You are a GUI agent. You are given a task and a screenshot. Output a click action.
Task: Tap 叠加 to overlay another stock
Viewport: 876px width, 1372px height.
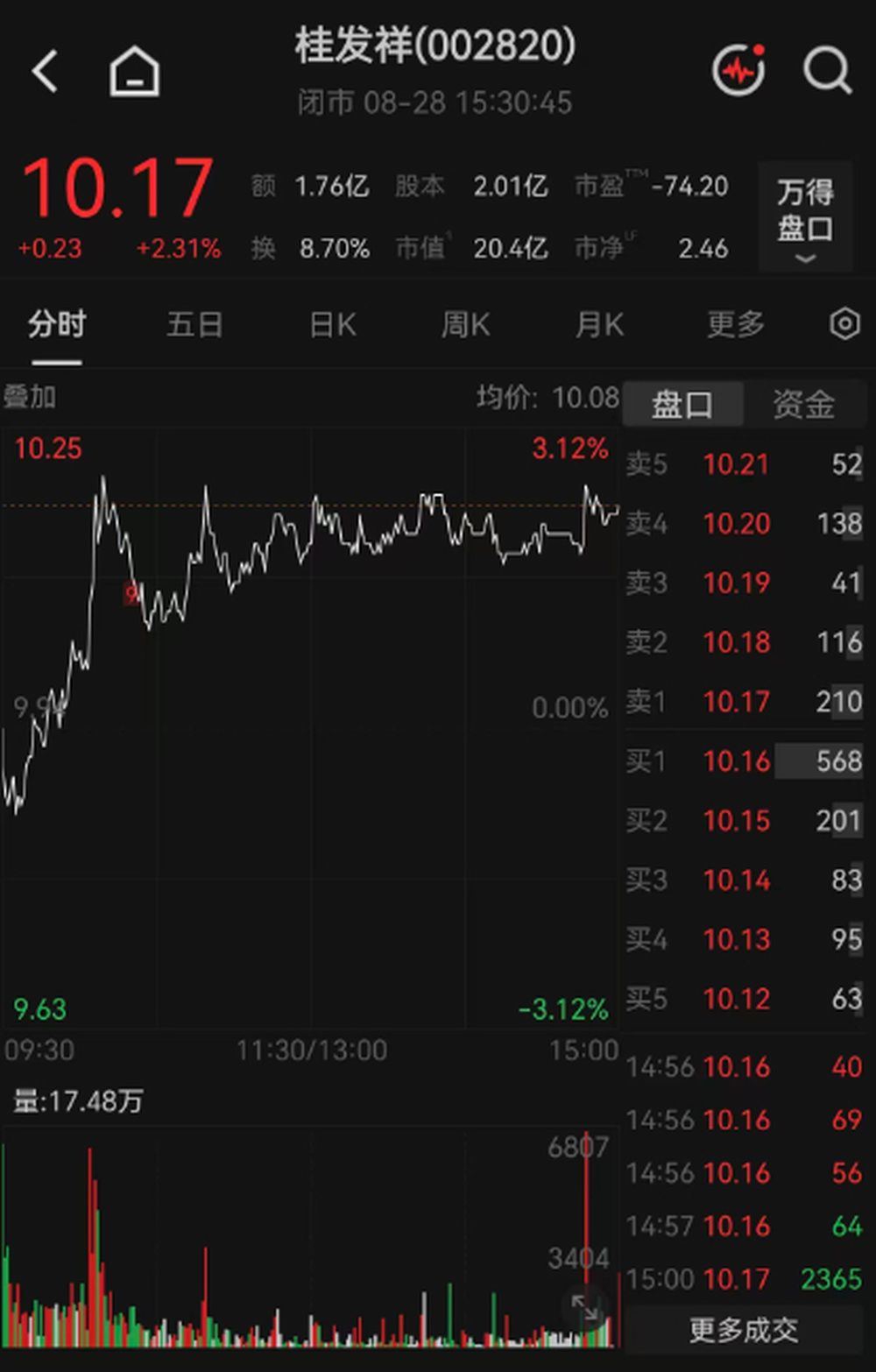[x=30, y=397]
